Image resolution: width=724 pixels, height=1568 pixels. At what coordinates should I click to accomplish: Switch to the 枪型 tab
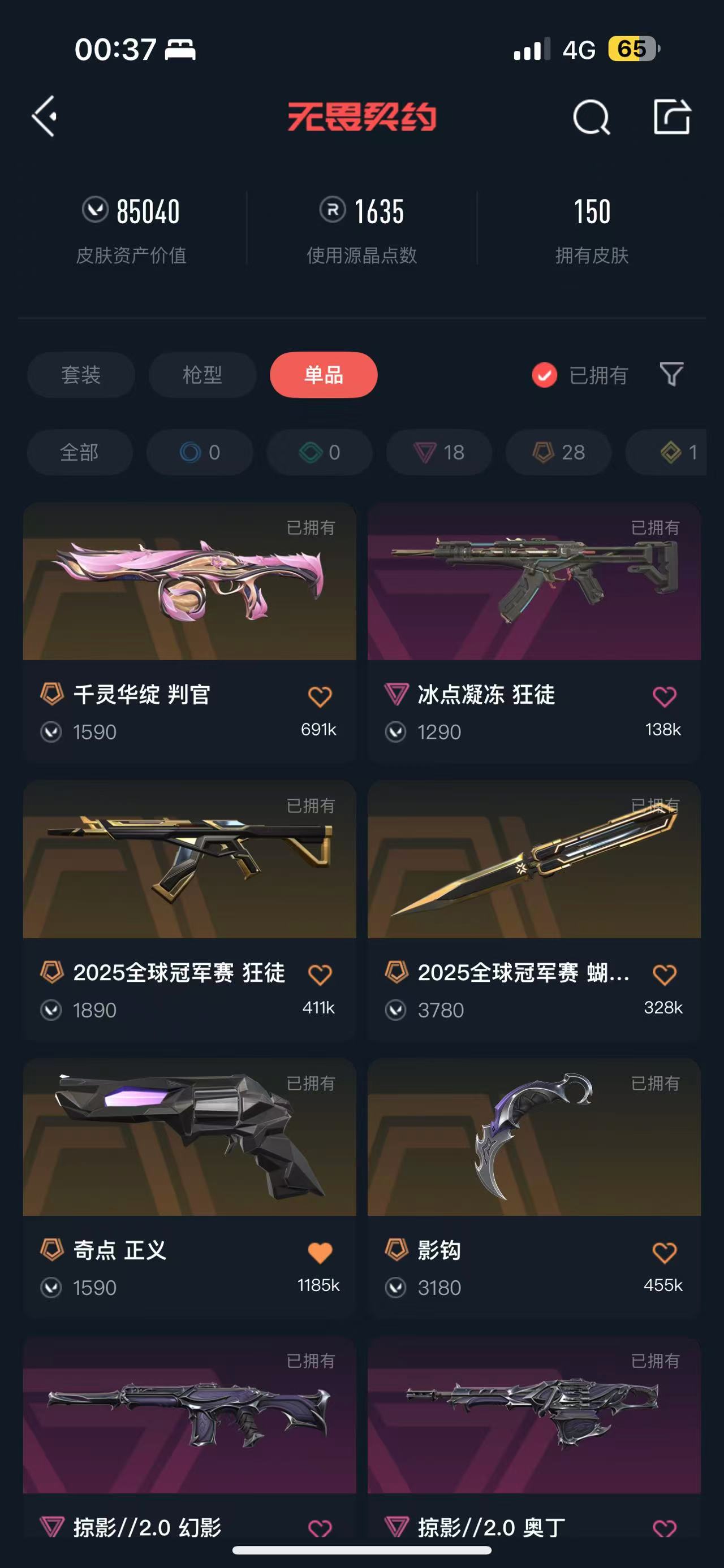pyautogui.click(x=202, y=374)
